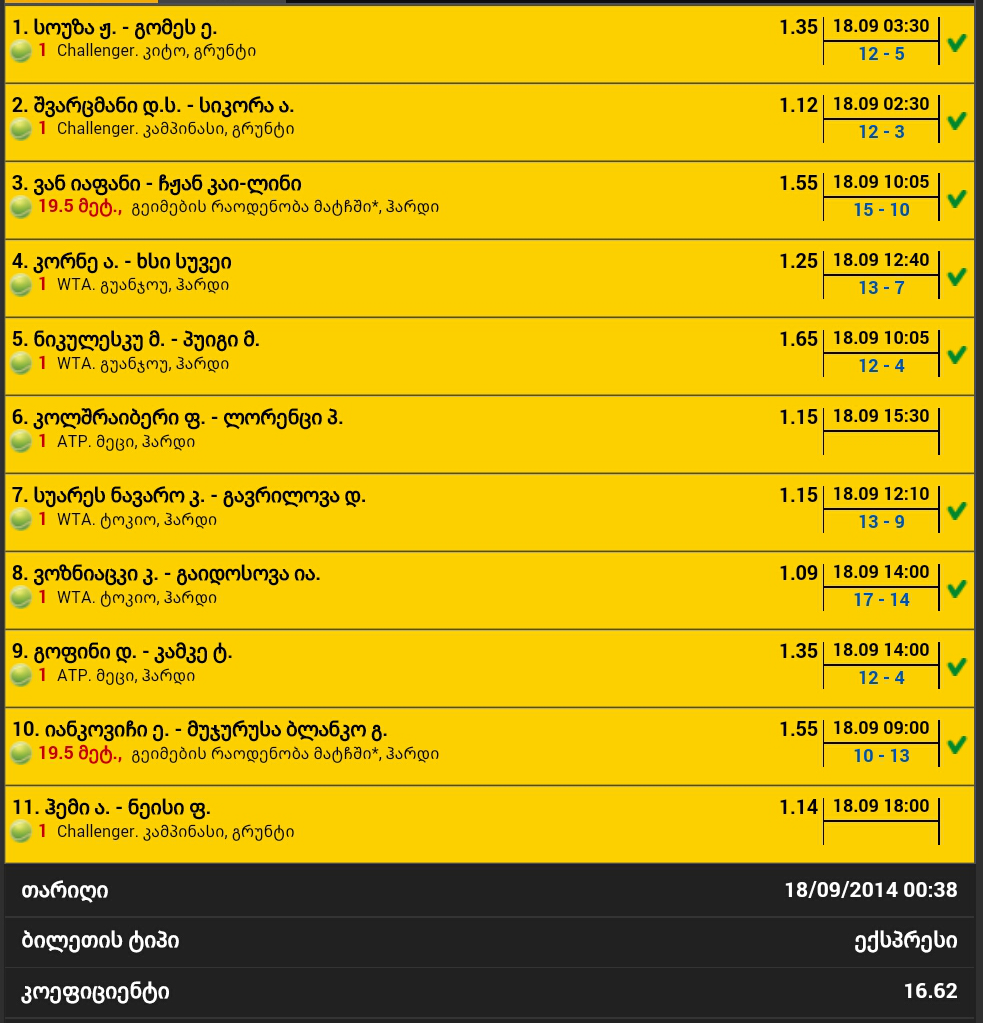Open იანკოვიჩი ე. - მუგურუსა ბლანკო გ. row

click(200, 730)
